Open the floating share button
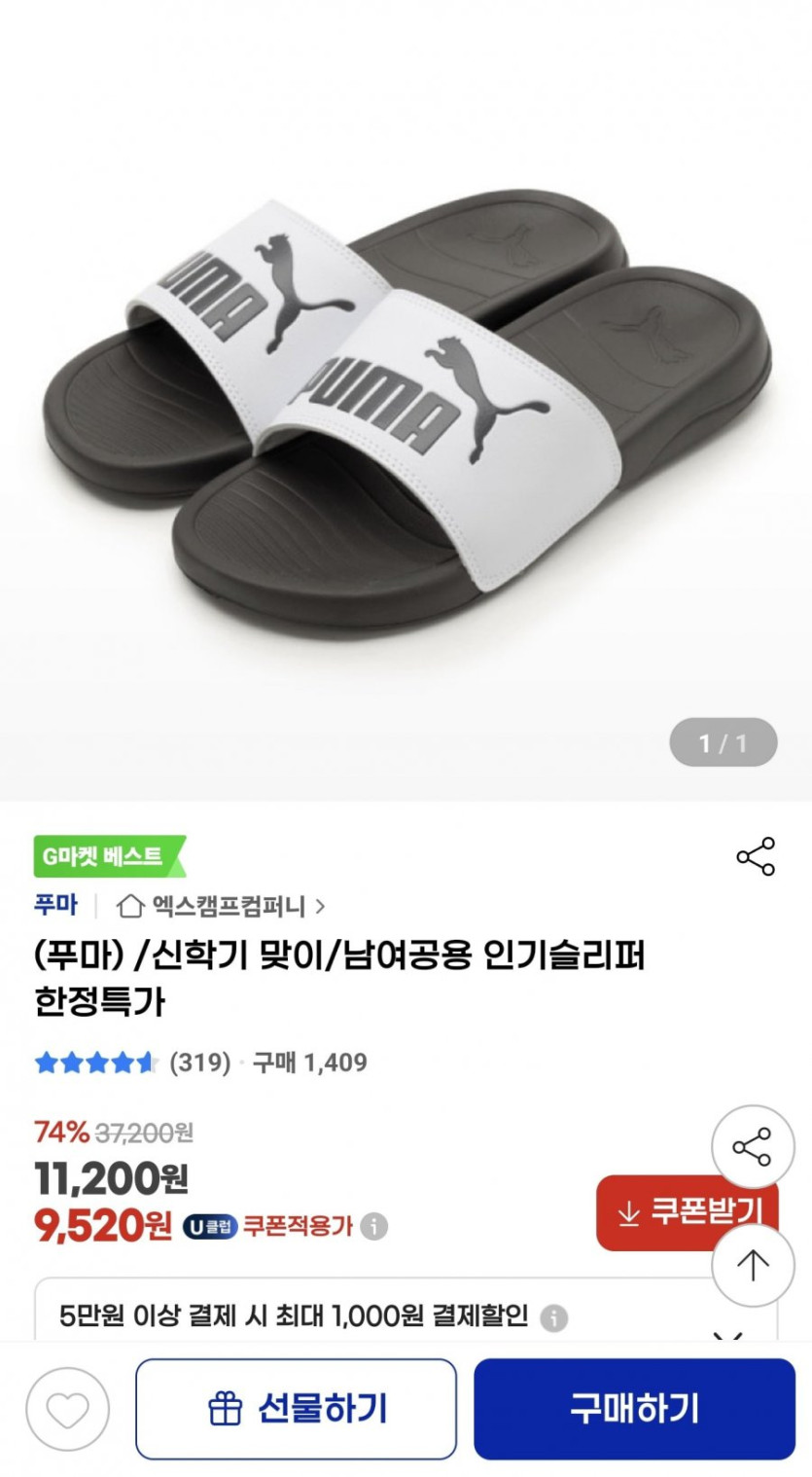 pyautogui.click(x=753, y=1147)
